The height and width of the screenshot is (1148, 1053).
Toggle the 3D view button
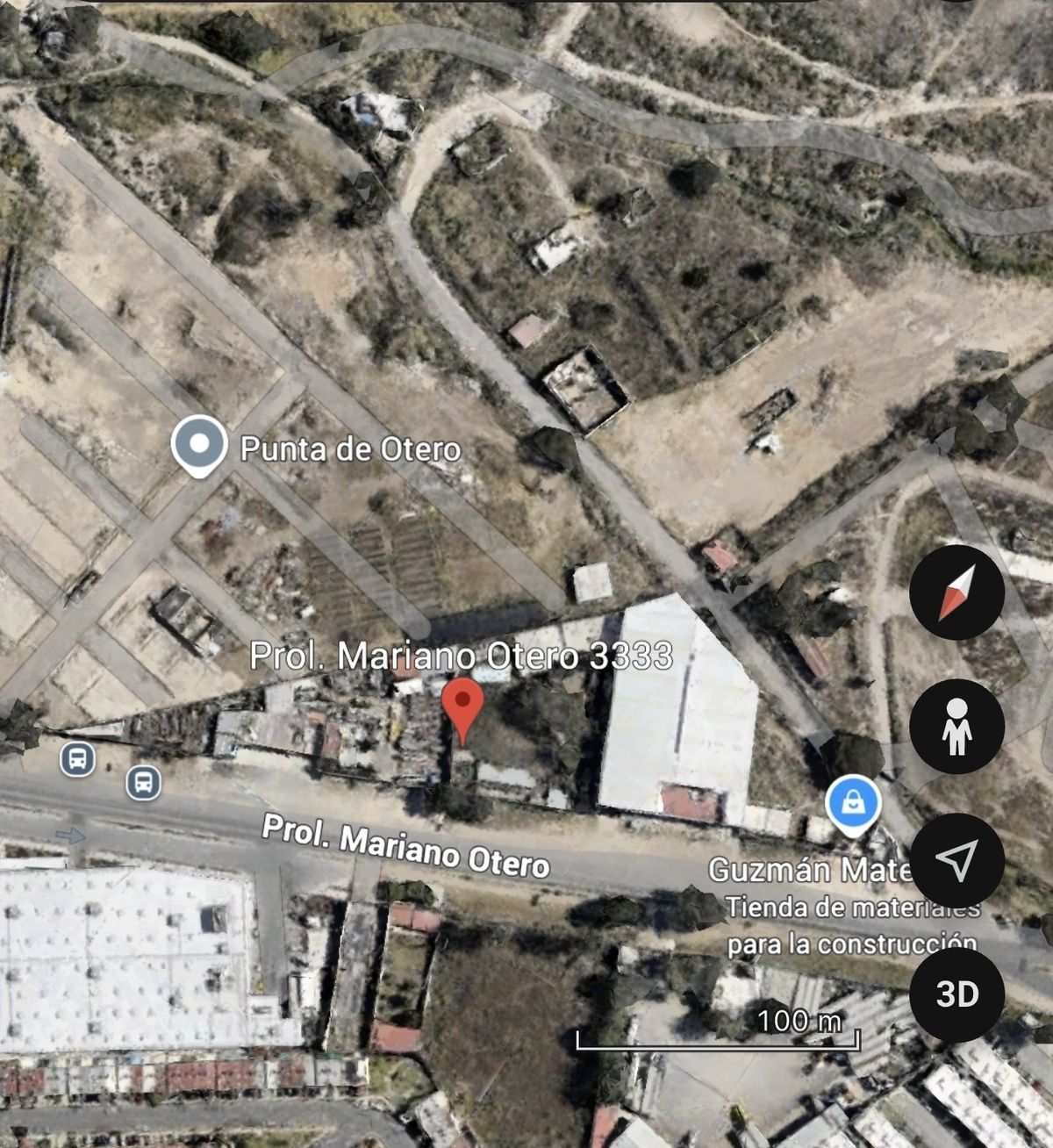coord(956,994)
